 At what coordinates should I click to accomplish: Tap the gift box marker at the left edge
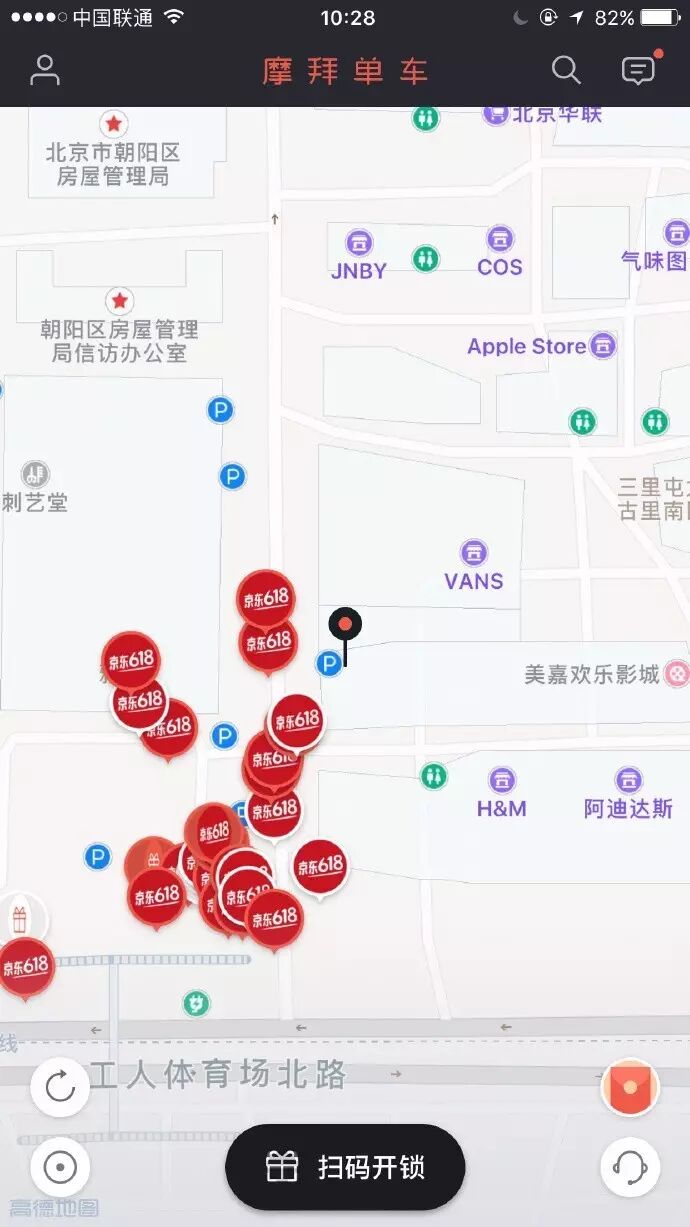(x=19, y=918)
